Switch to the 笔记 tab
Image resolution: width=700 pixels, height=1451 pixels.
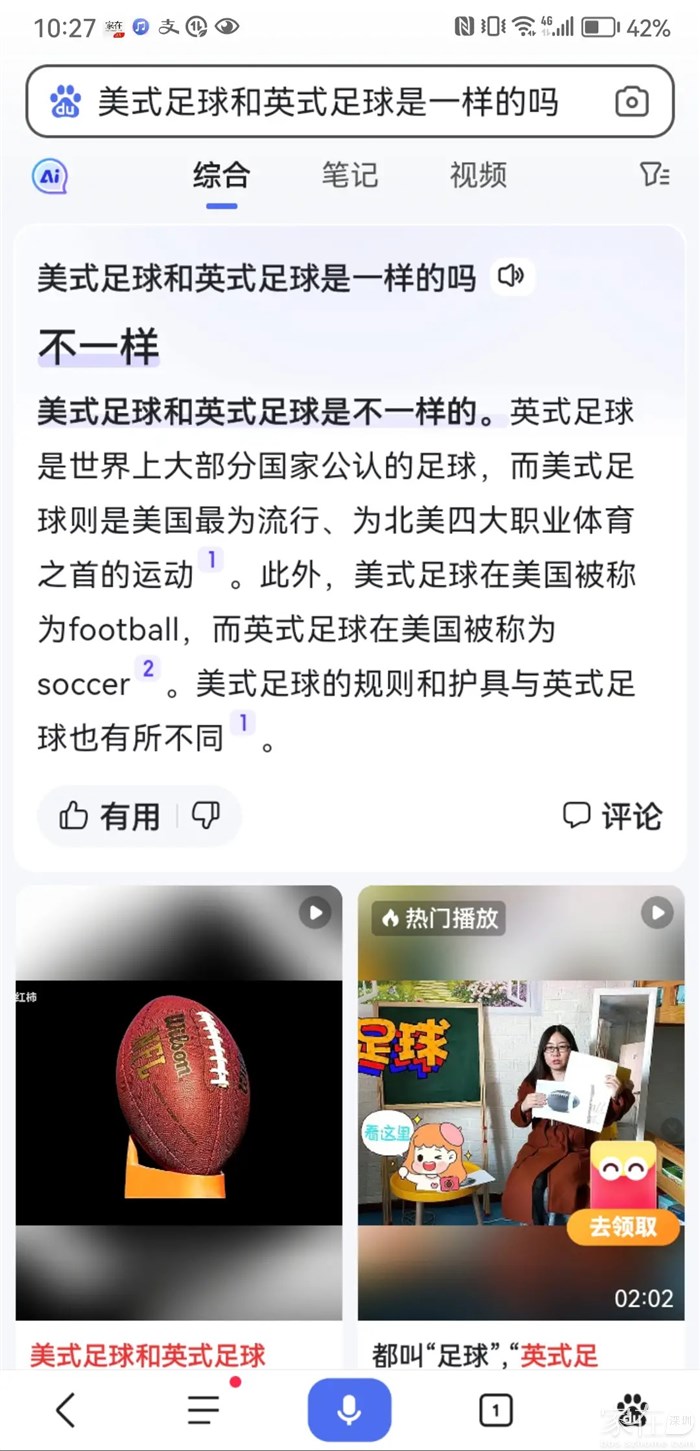[349, 176]
